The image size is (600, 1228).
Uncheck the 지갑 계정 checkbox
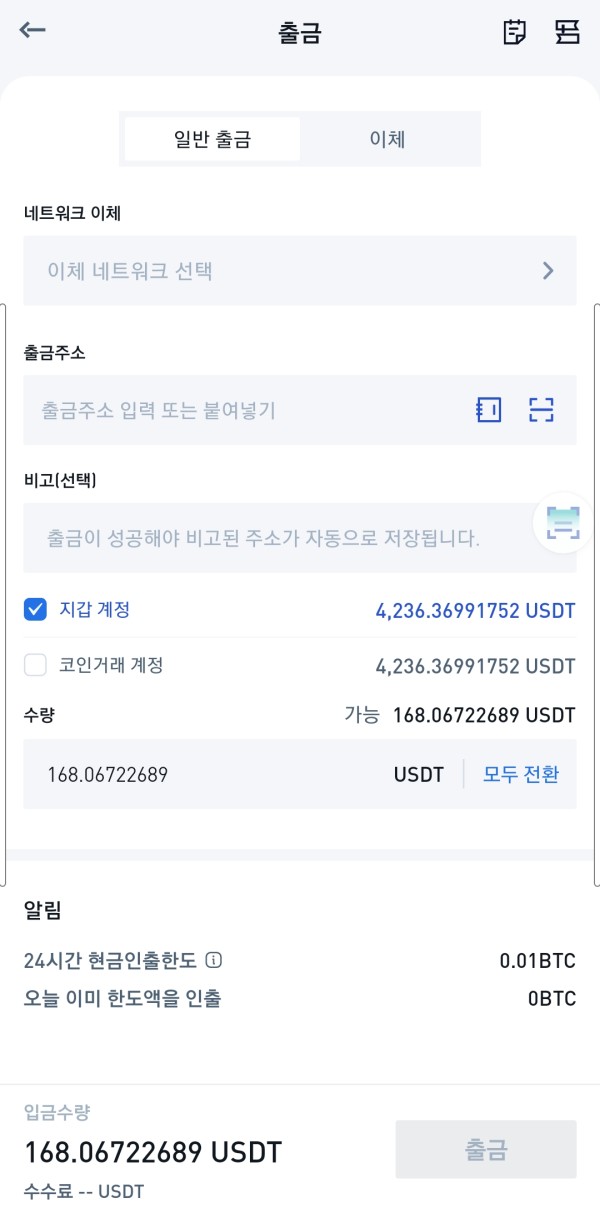(35, 609)
